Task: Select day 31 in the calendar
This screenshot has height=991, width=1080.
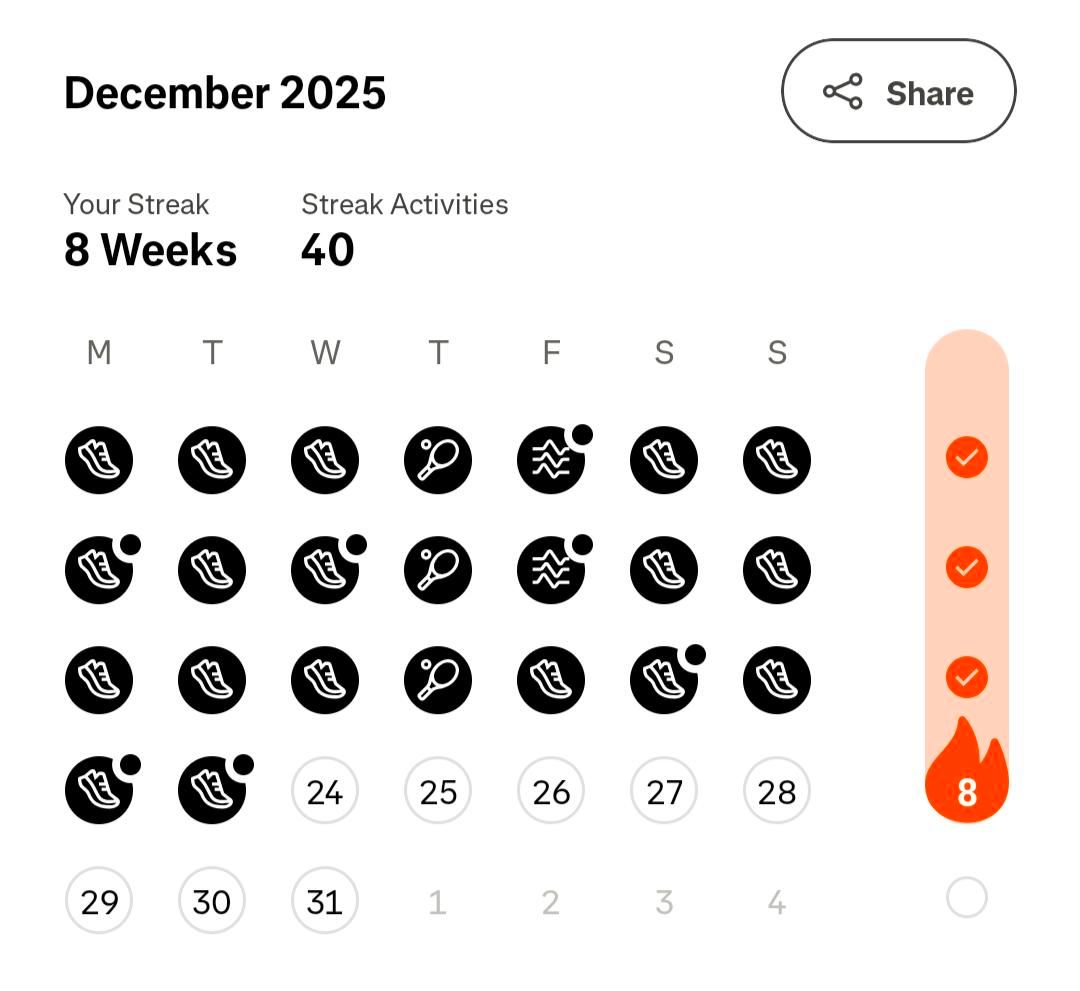Action: 325,902
